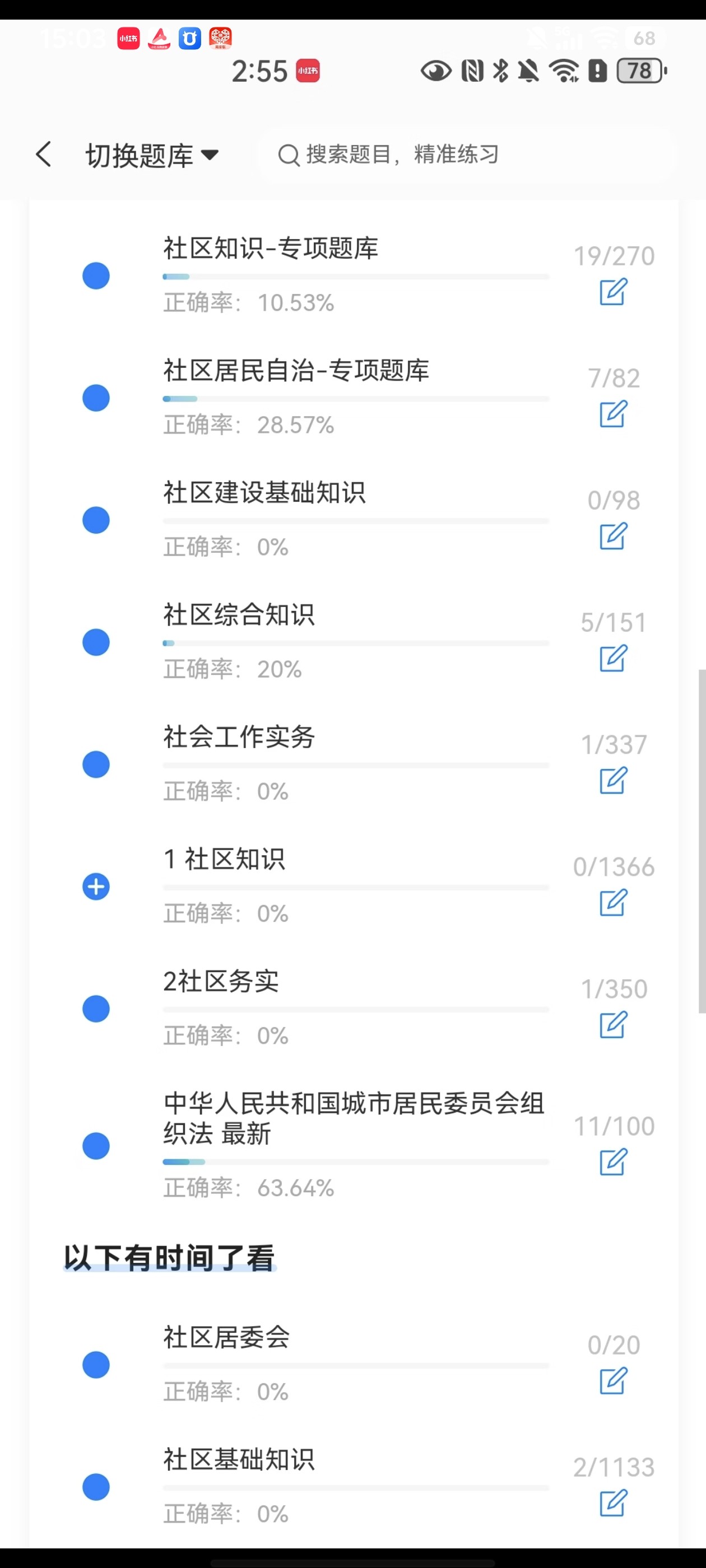Tap the edit icon for 2社区务实
The image size is (706, 1568).
click(x=613, y=1024)
